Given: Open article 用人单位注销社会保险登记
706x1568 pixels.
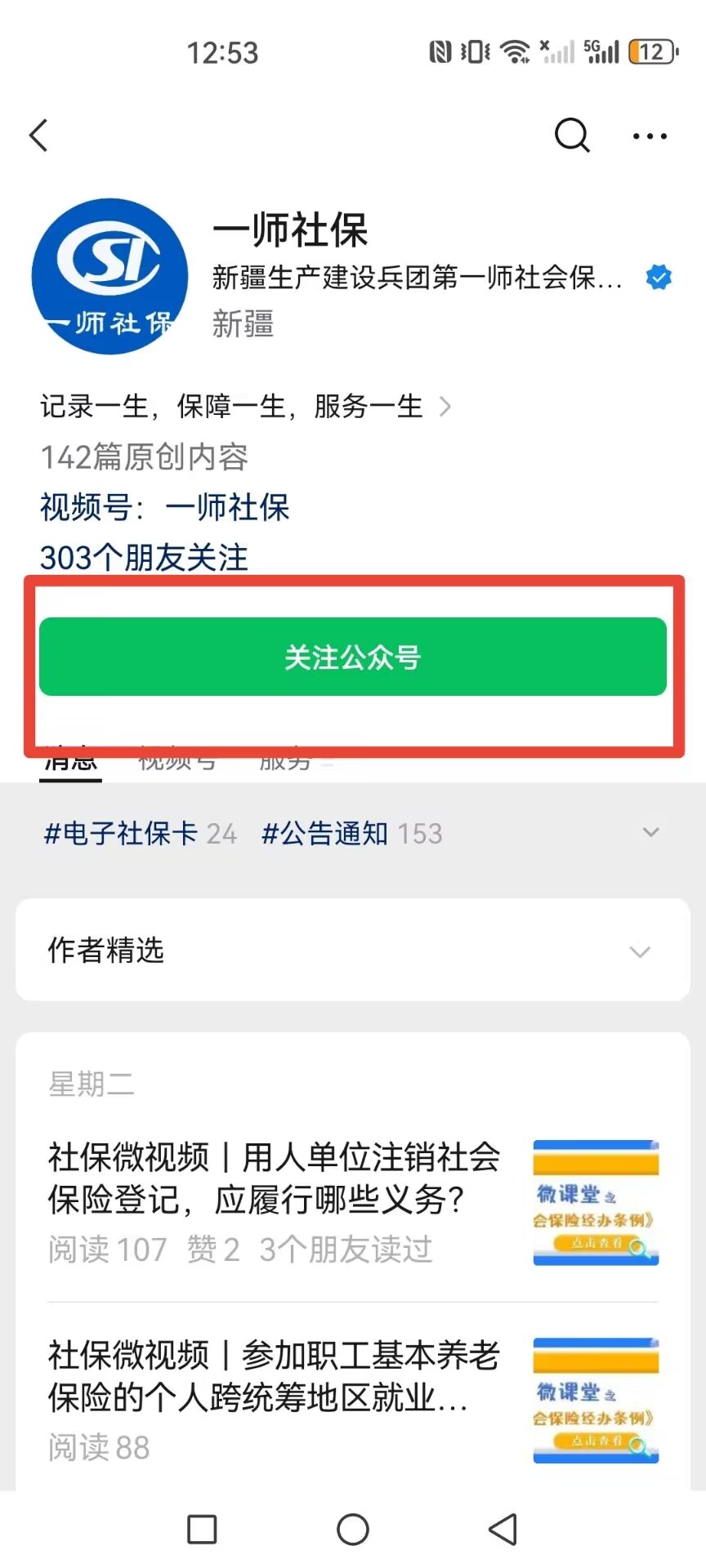Looking at the screenshot, I should [274, 1178].
